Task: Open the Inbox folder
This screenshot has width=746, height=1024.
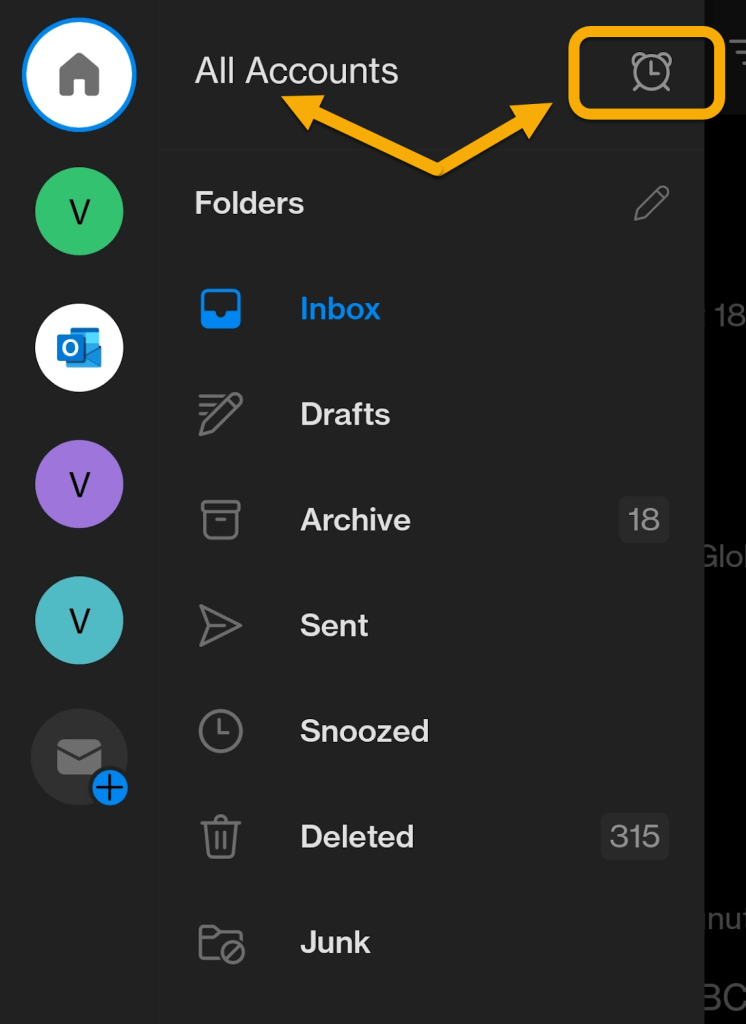Action: (340, 309)
